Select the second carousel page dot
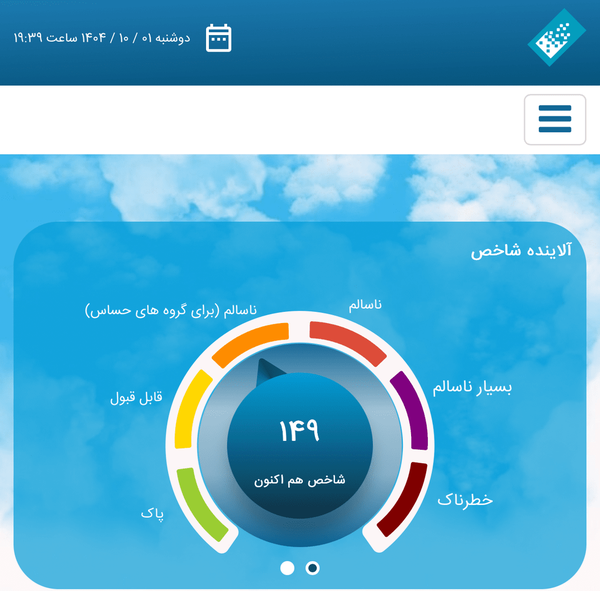The width and height of the screenshot is (600, 591). pos(313,568)
